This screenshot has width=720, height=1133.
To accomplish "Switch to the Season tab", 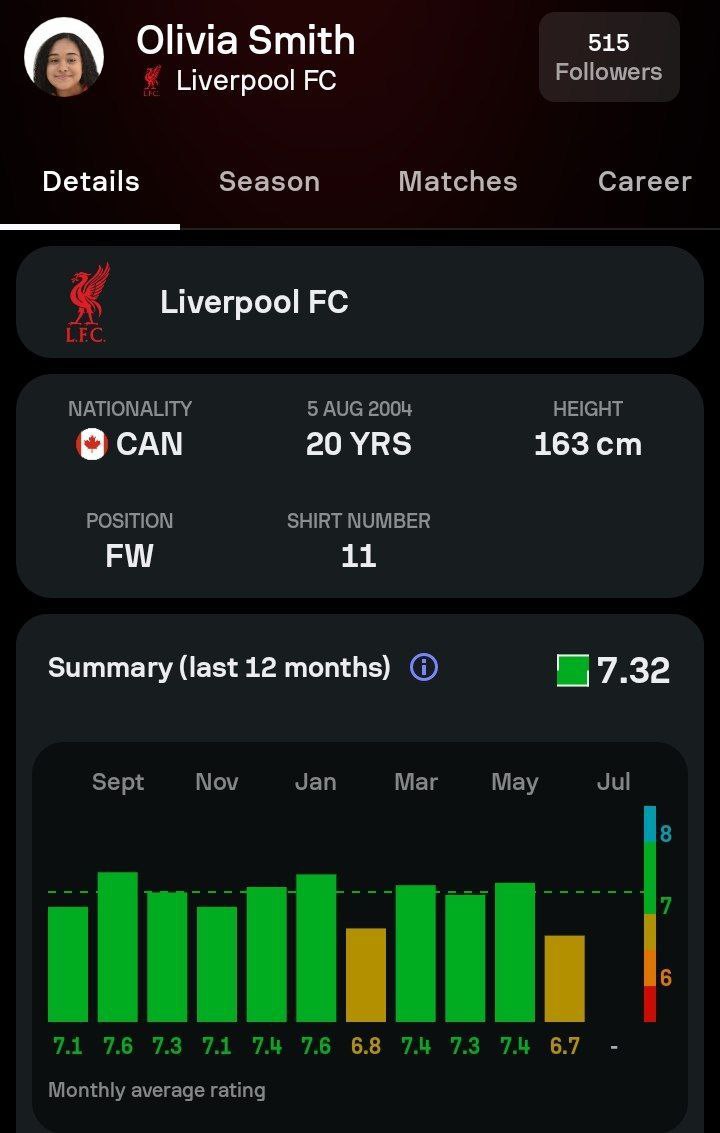I will 269,181.
